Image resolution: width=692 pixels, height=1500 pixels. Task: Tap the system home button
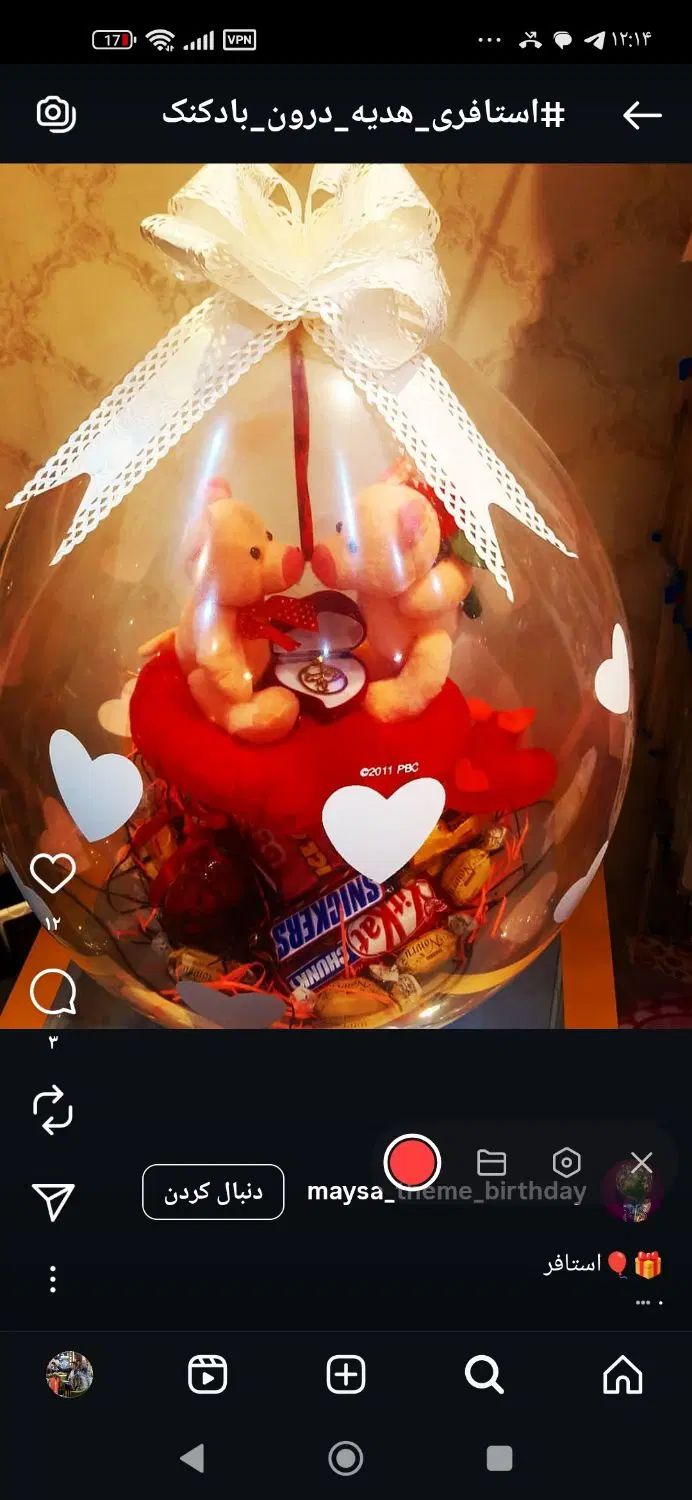pos(346,1458)
